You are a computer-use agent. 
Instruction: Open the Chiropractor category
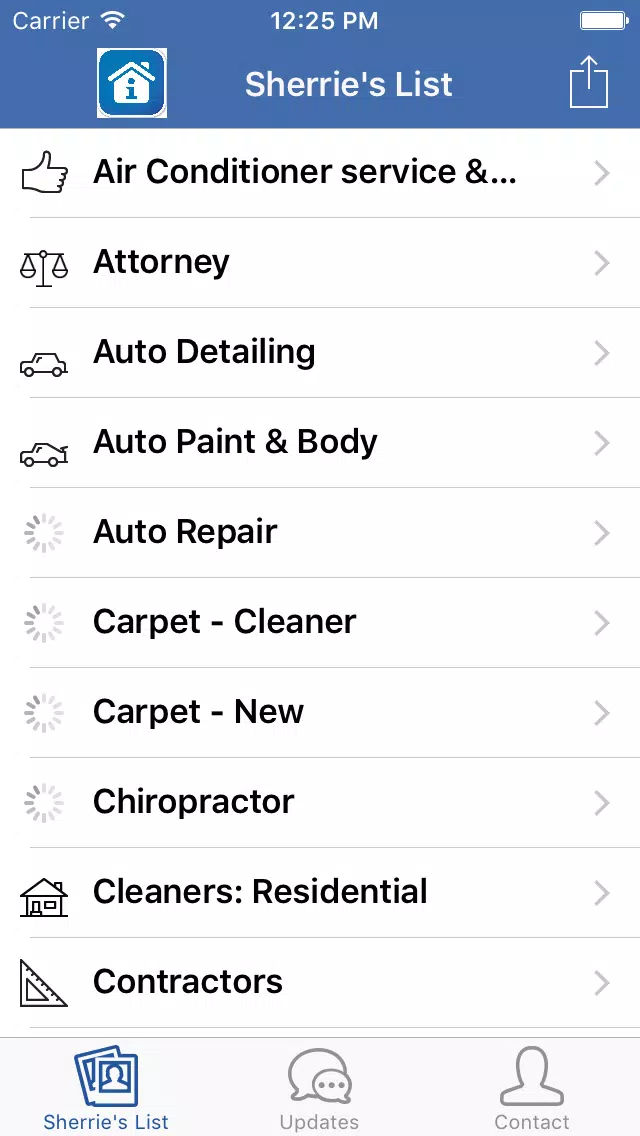(x=320, y=802)
